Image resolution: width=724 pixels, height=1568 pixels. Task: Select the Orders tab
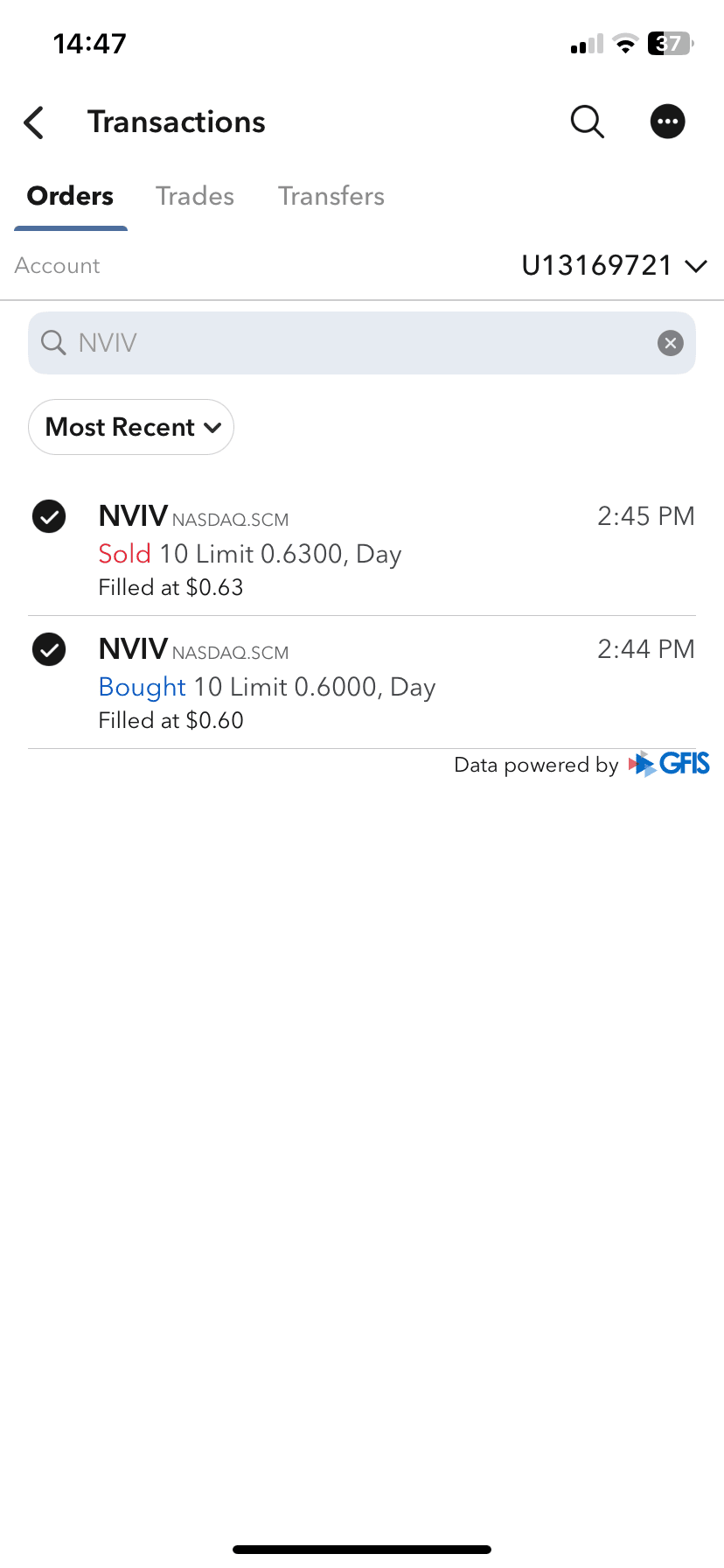coord(71,196)
